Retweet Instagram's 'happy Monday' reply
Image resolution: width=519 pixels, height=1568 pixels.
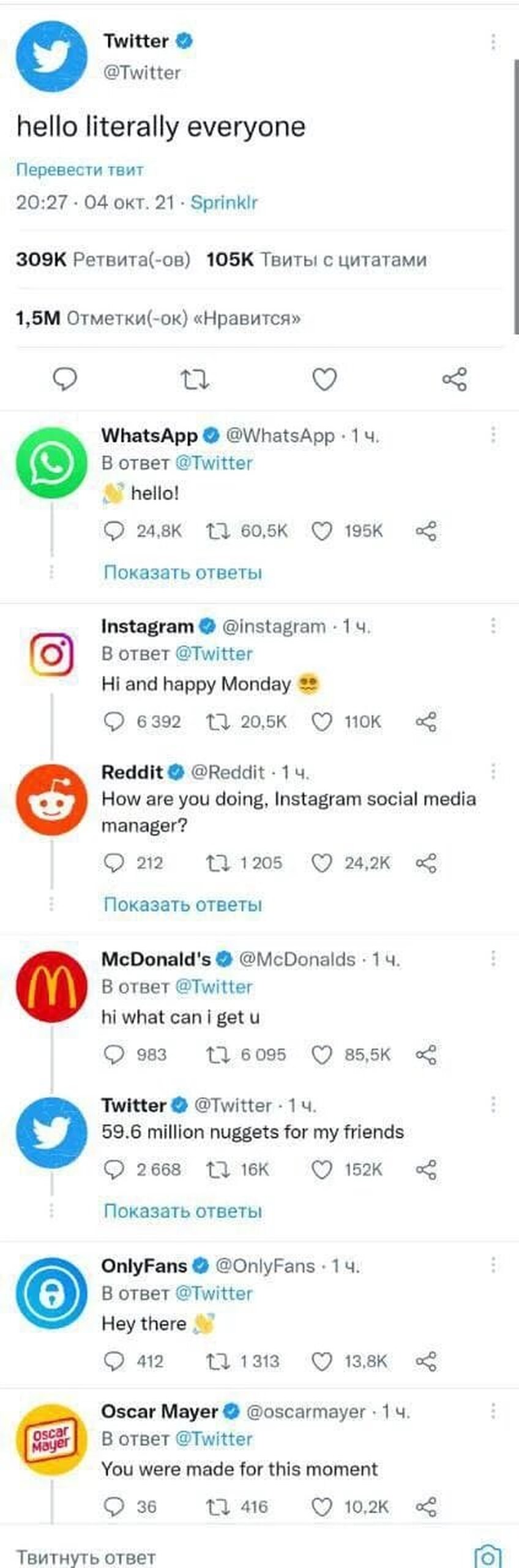pyautogui.click(x=217, y=722)
